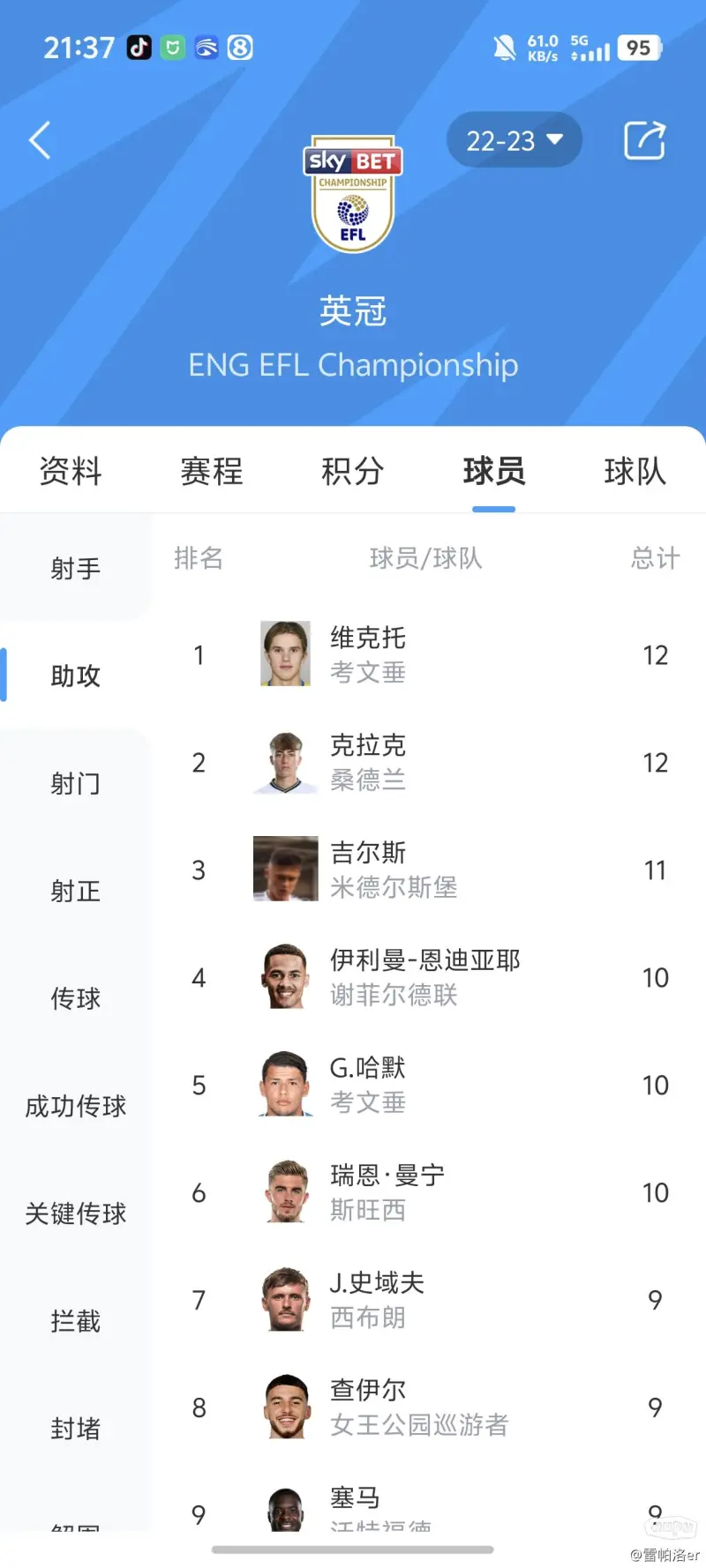Viewport: 706px width, 1568px height.
Task: Select 传球 stat category
Action: [76, 998]
